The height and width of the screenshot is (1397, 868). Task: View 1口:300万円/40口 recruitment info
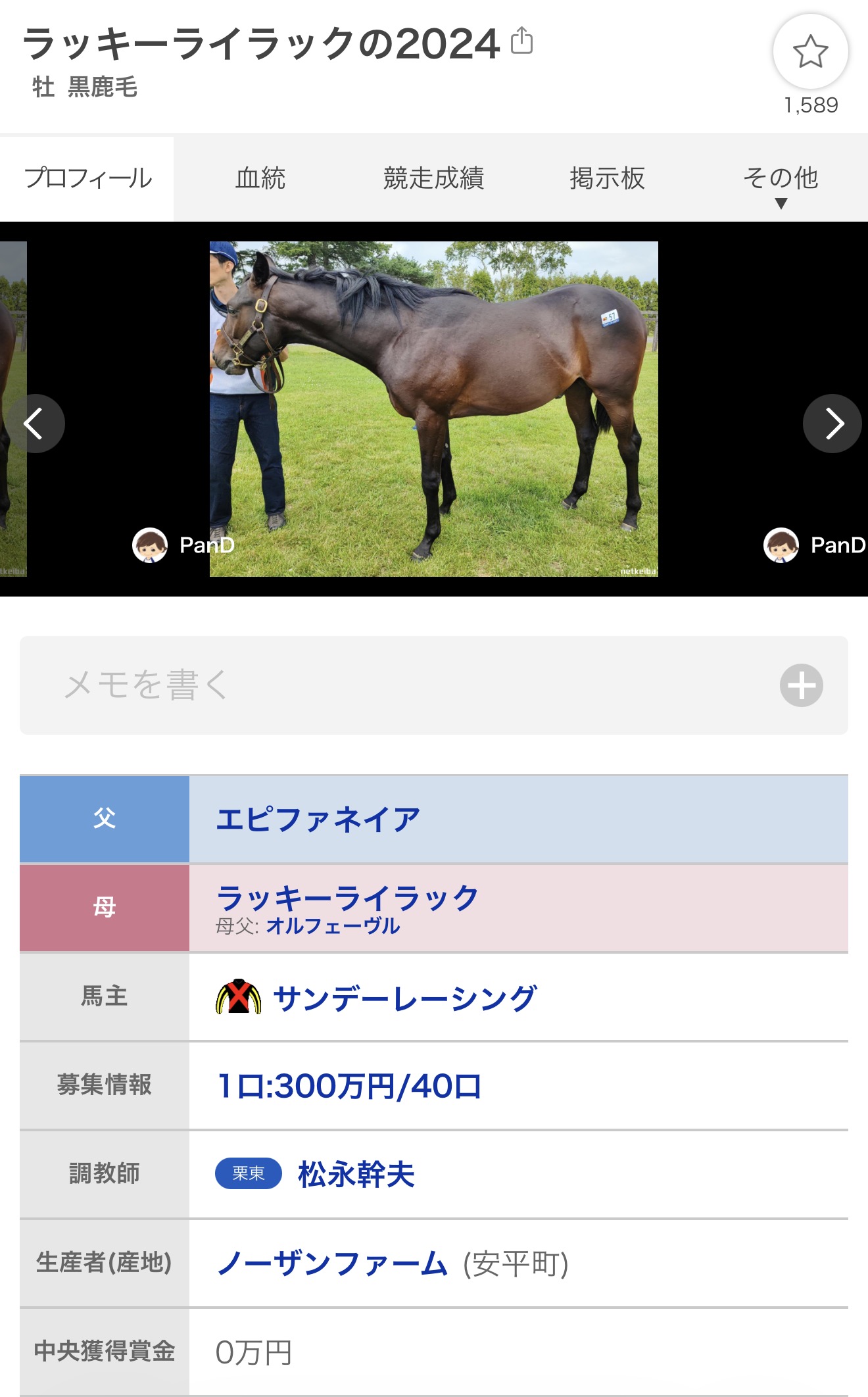(x=350, y=1086)
